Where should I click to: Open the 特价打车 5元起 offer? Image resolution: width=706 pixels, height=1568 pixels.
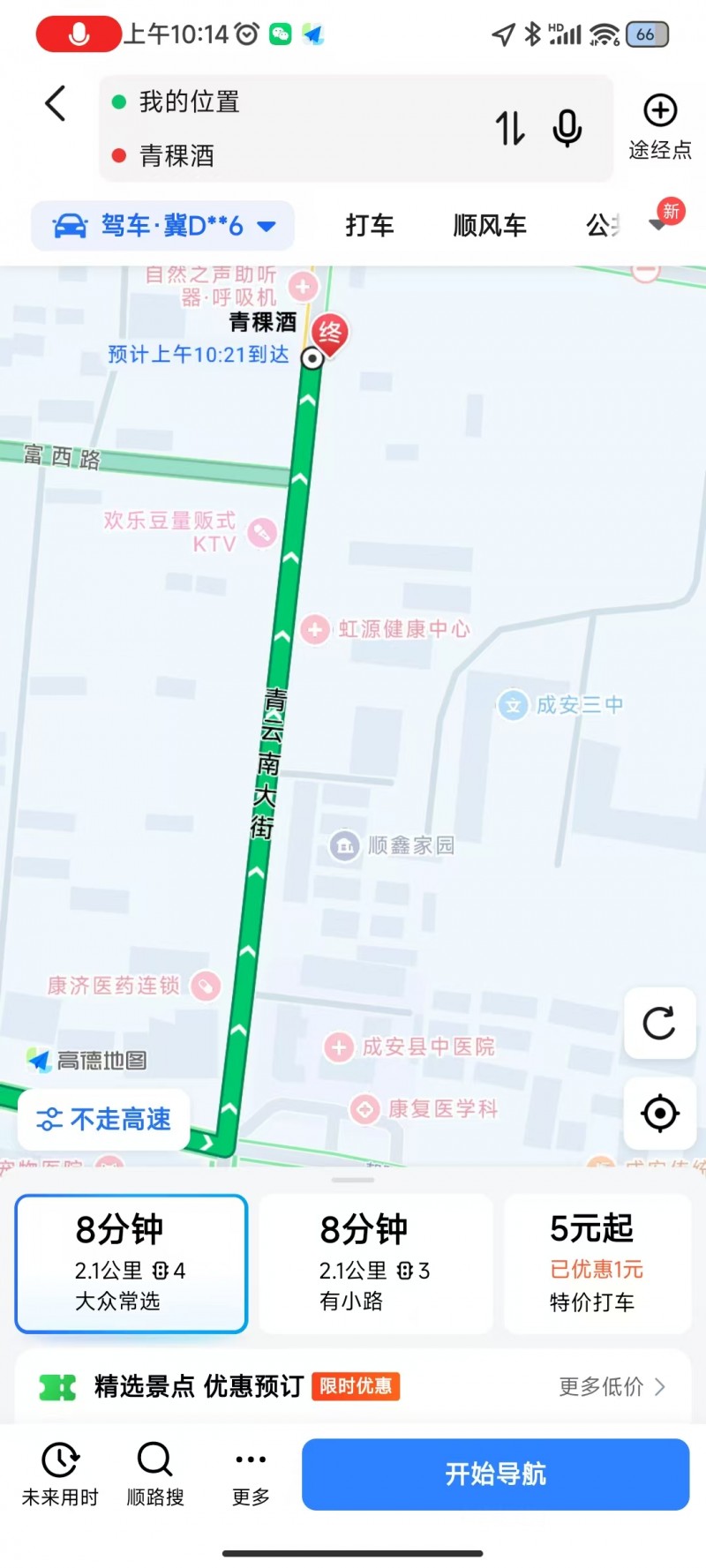point(597,1263)
